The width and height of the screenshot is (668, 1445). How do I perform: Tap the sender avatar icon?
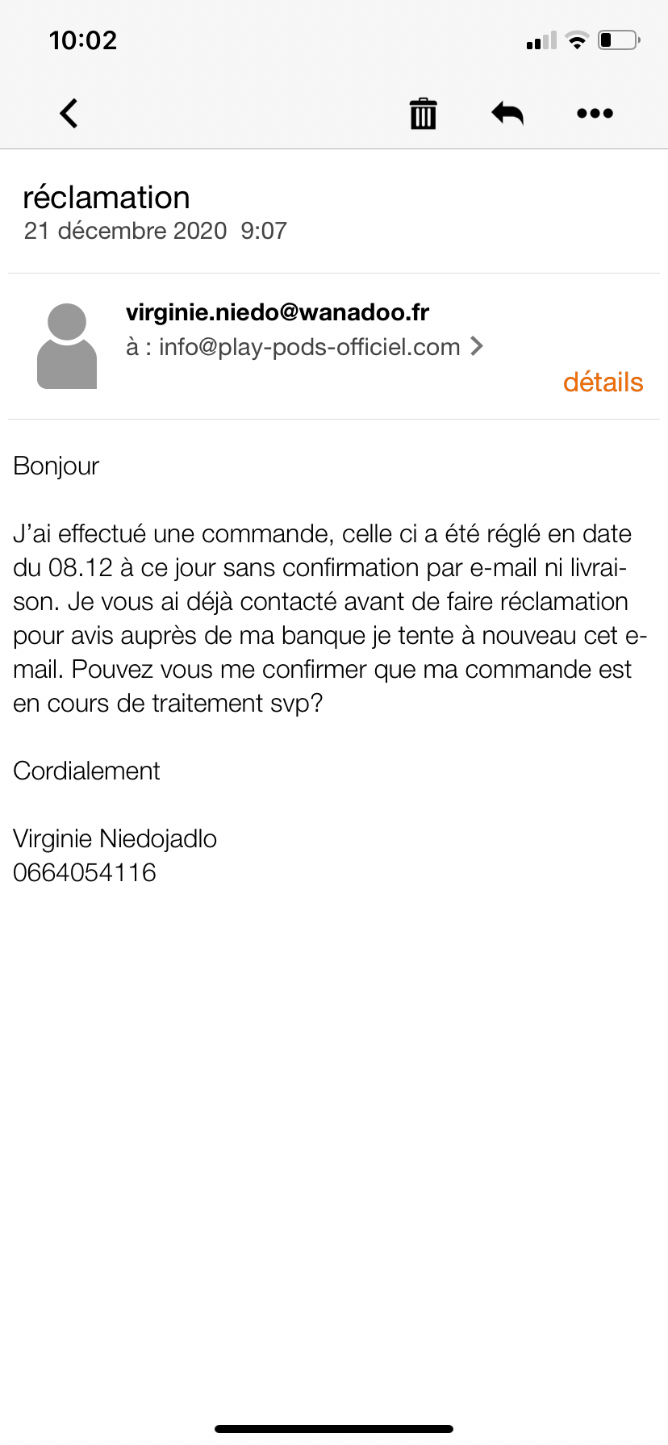pyautogui.click(x=67, y=346)
